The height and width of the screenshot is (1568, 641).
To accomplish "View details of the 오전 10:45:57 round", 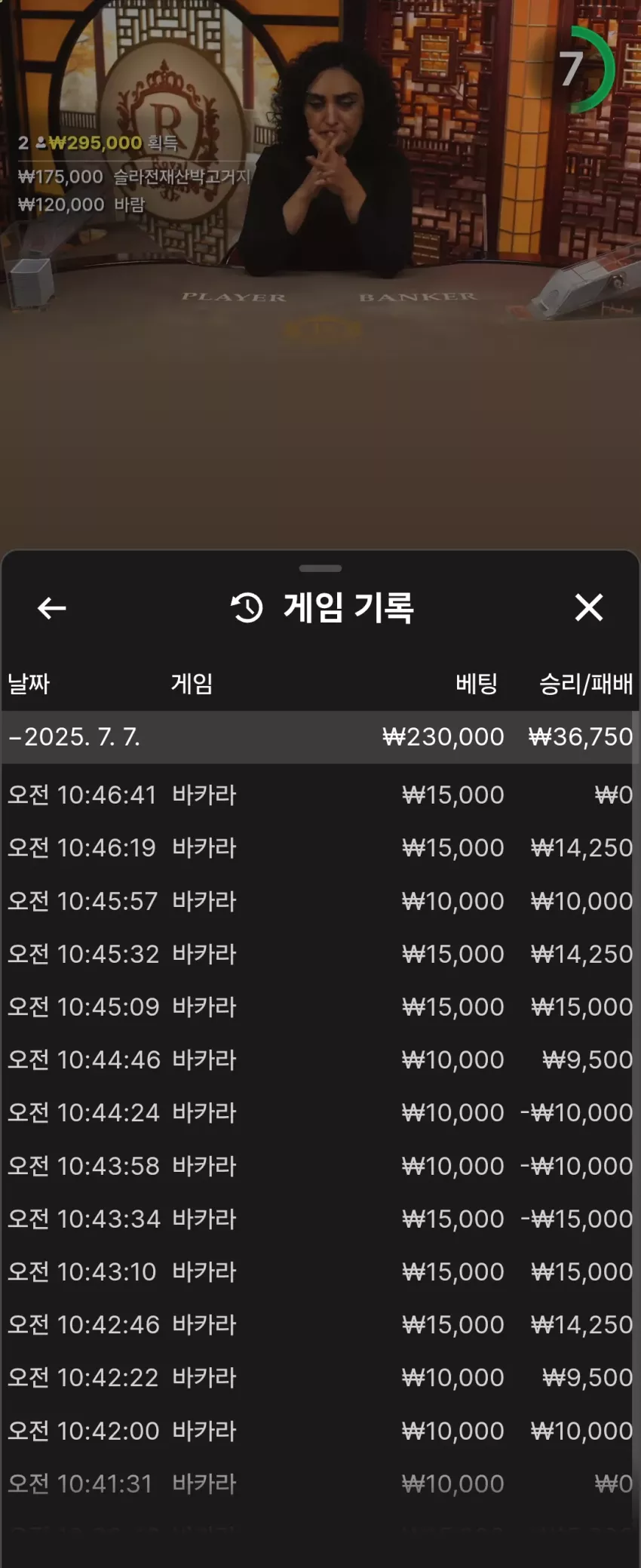I will point(320,901).
